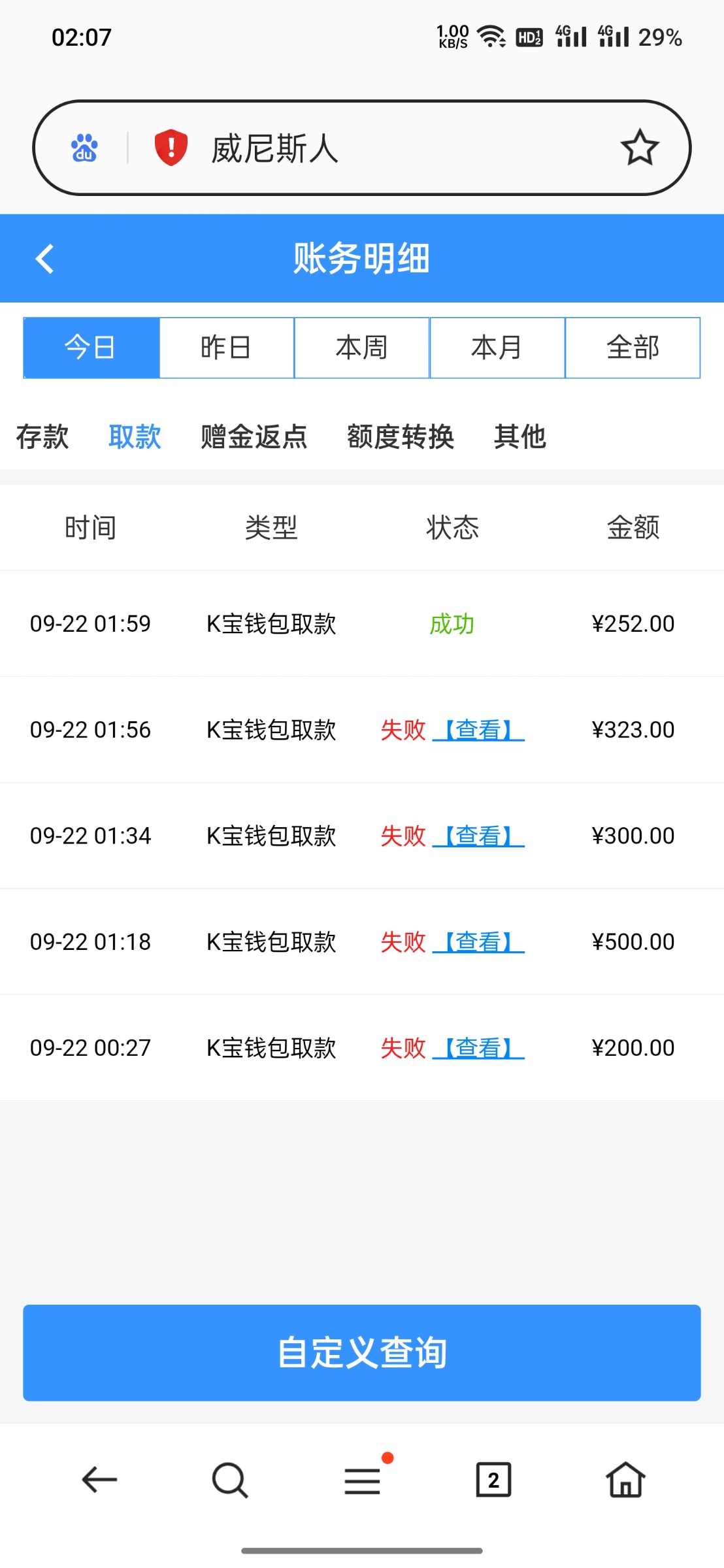Open the 其他 tab
The image size is (724, 1568).
[519, 436]
